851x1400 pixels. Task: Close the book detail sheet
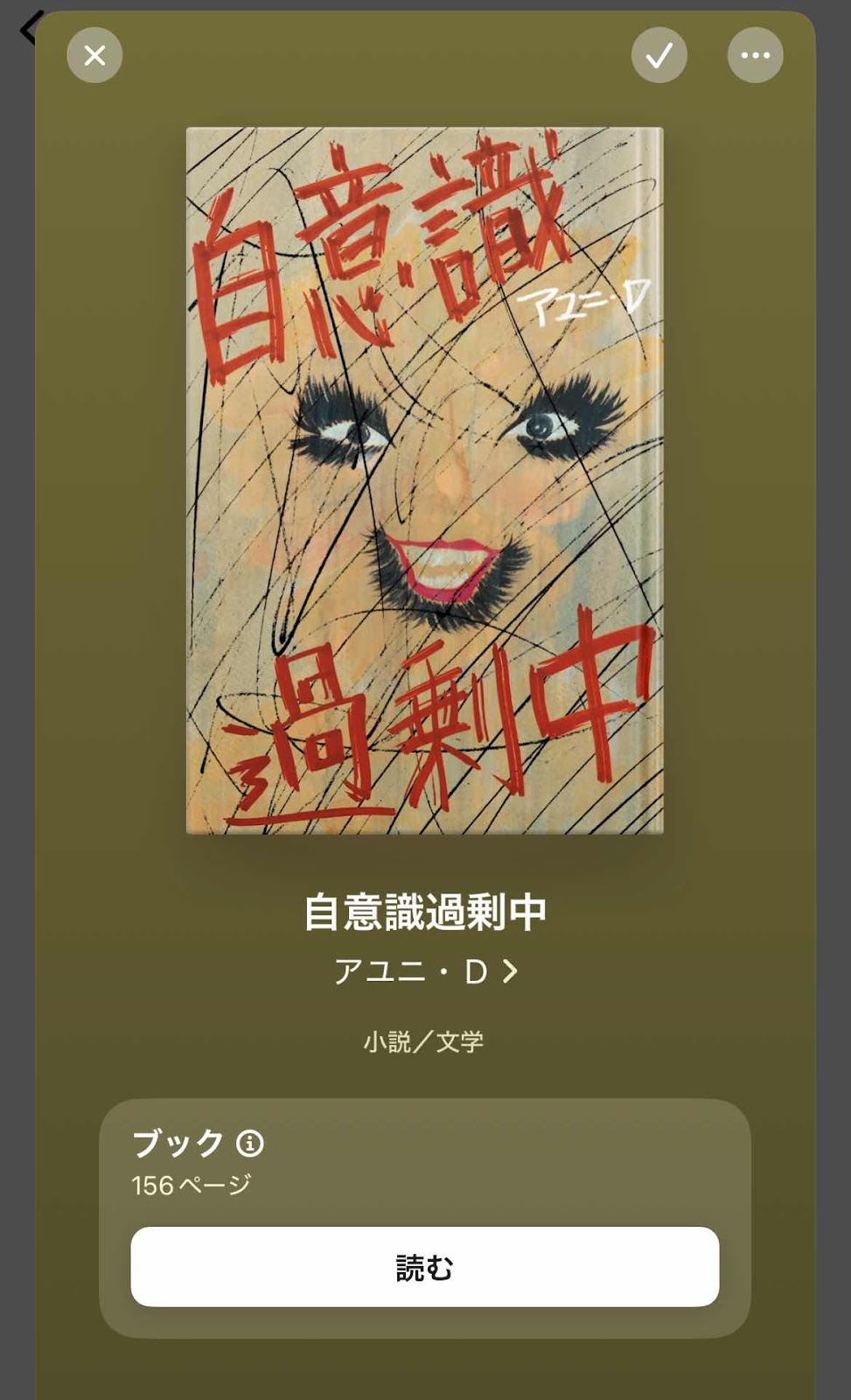[94, 55]
